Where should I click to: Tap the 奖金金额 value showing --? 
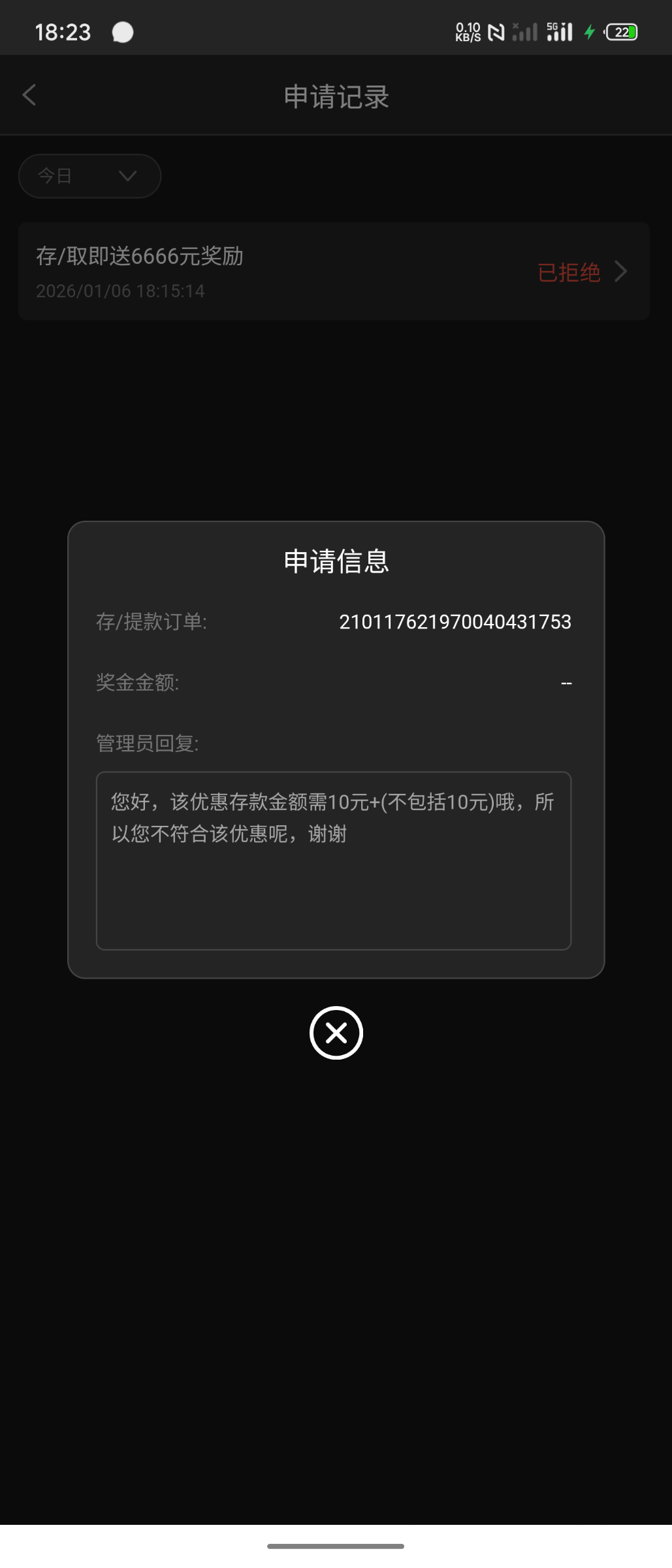(x=566, y=682)
